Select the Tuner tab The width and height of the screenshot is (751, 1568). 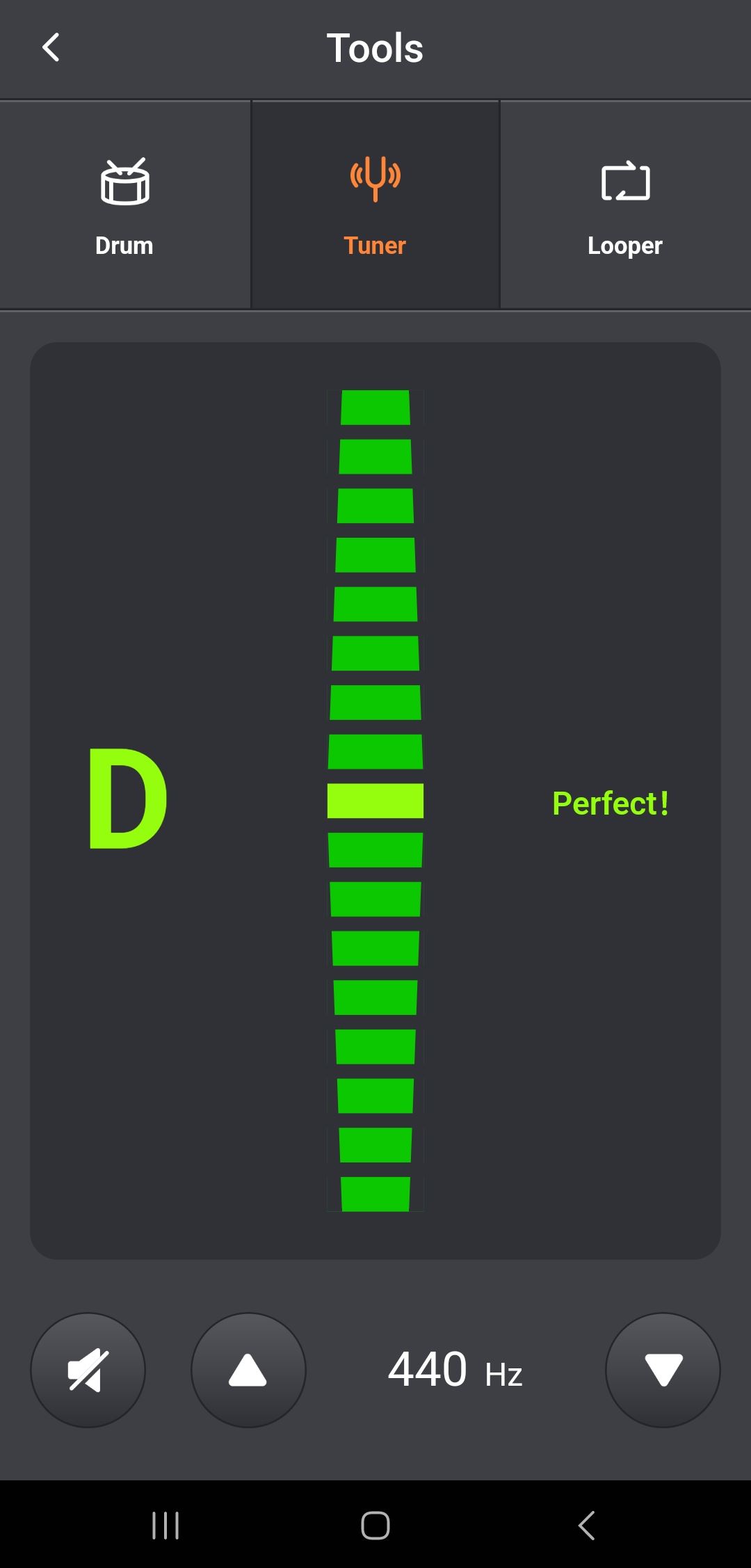(x=375, y=205)
